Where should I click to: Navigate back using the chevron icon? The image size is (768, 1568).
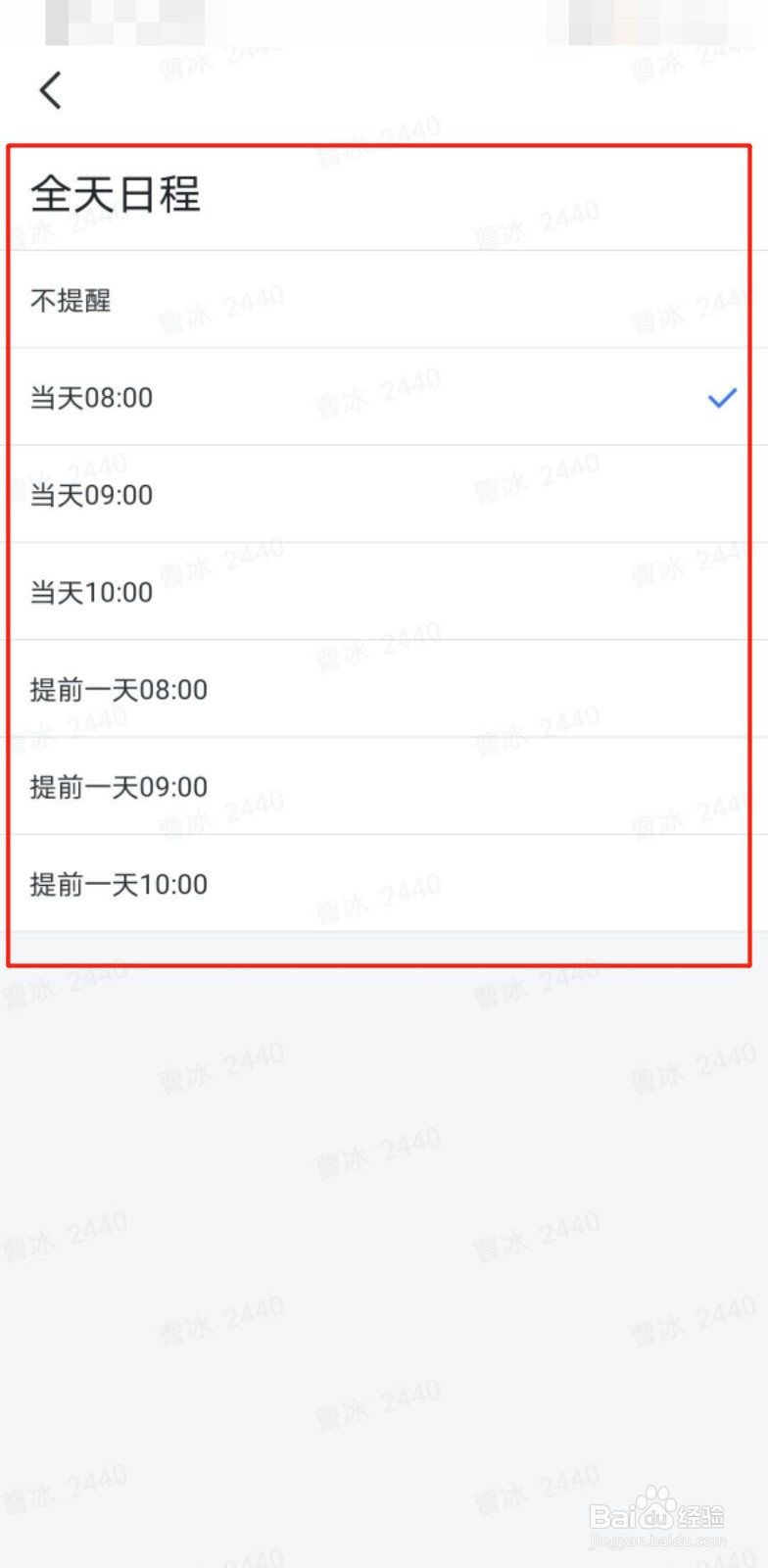(x=50, y=89)
